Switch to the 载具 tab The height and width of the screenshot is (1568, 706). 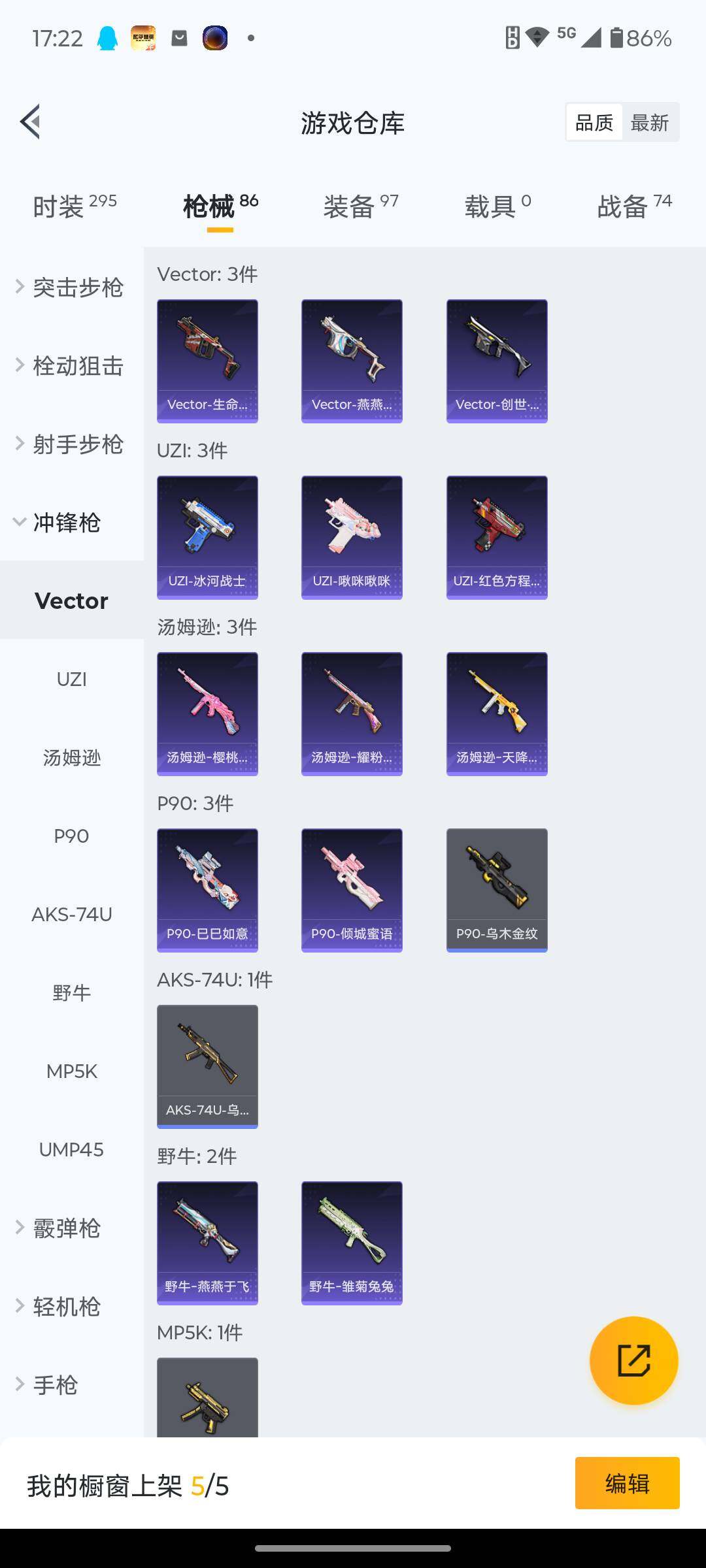497,206
